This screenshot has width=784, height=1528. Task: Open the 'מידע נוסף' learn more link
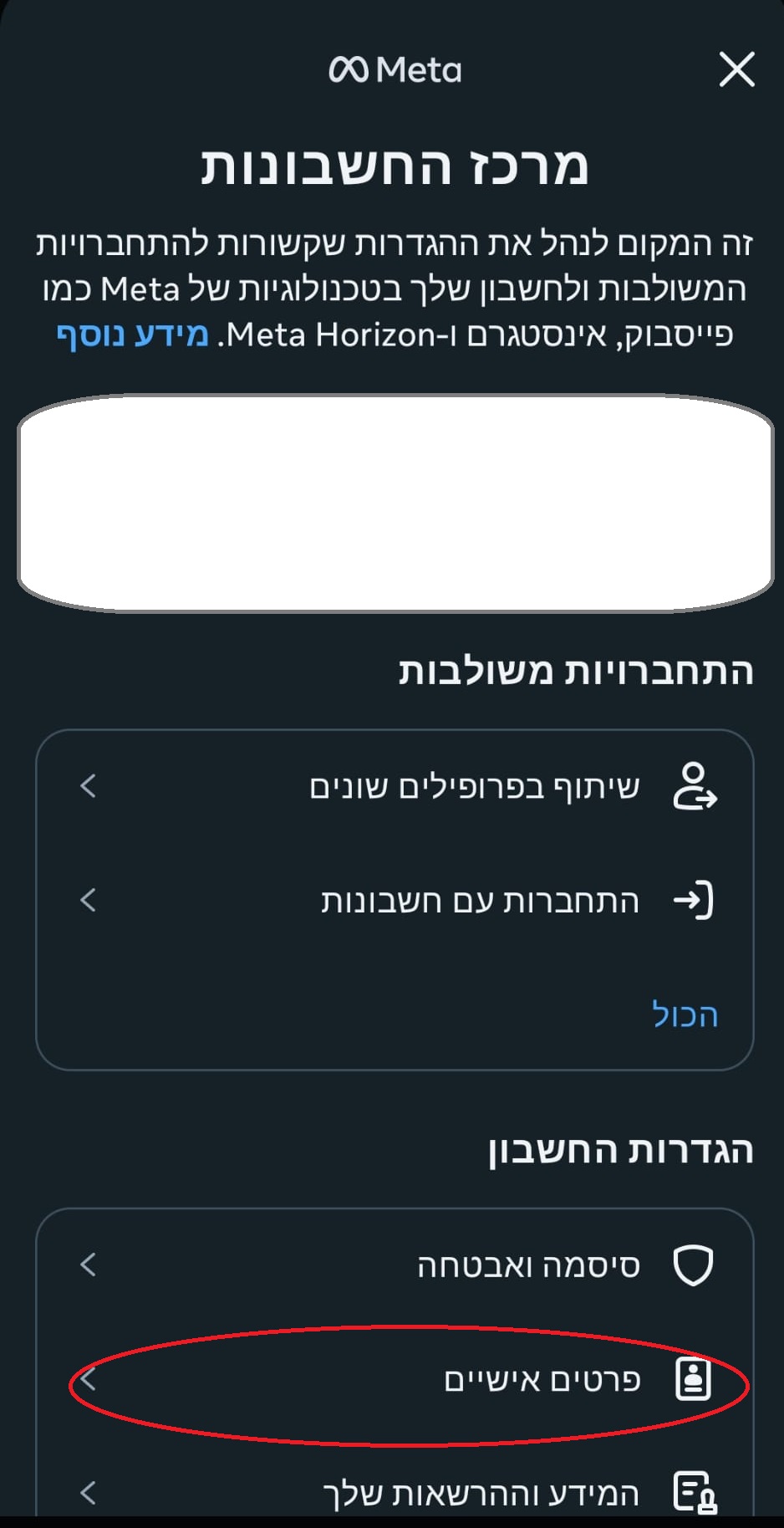(x=132, y=335)
